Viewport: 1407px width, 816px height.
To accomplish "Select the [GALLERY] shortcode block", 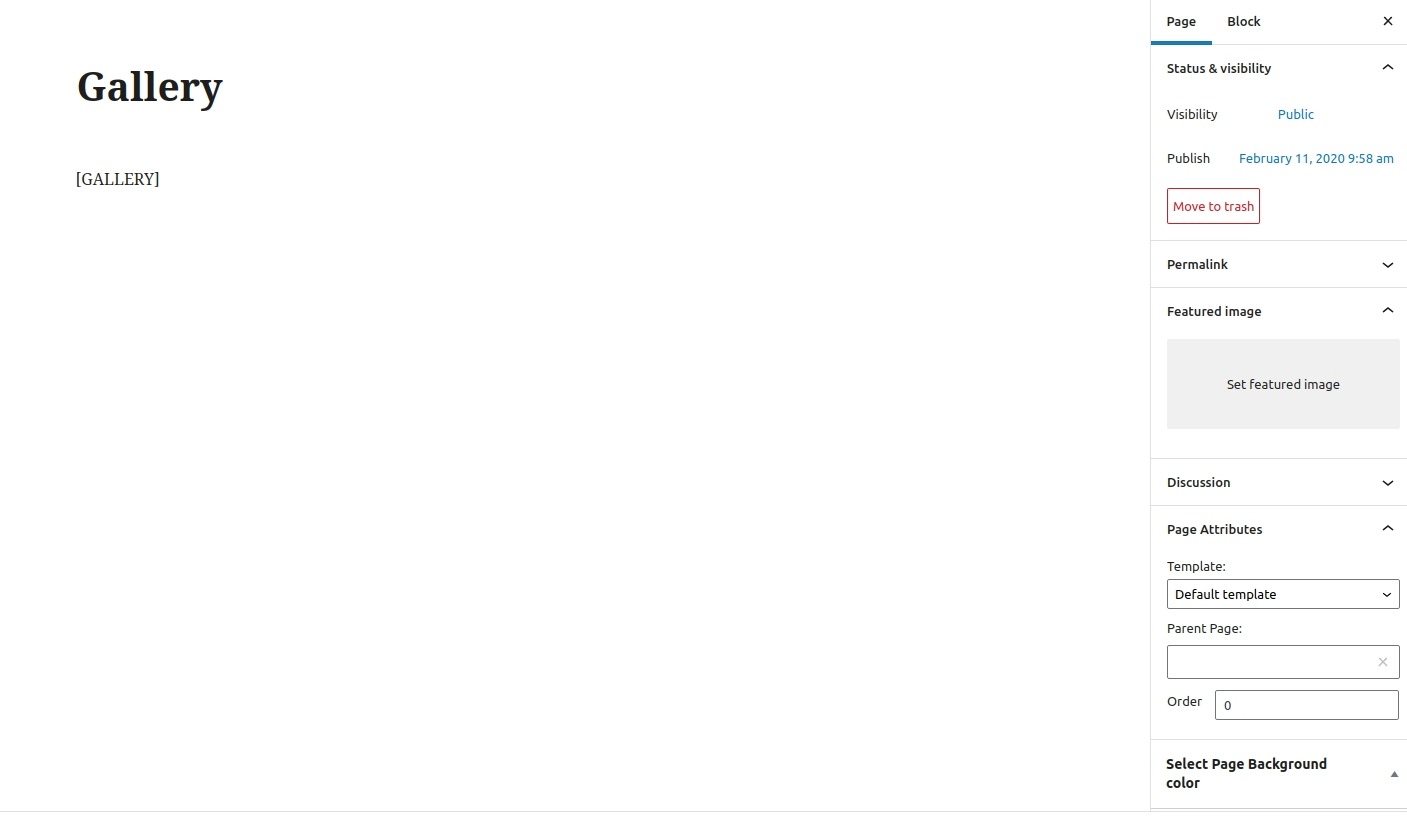I will (118, 179).
